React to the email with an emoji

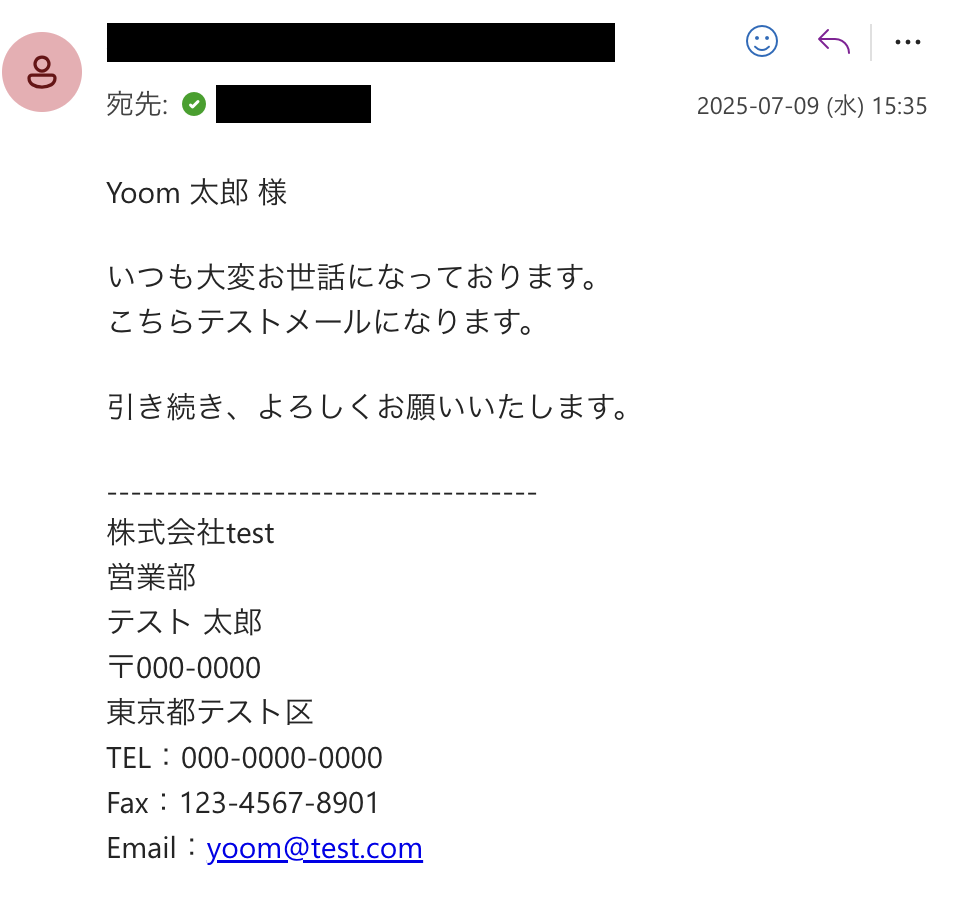coord(762,41)
